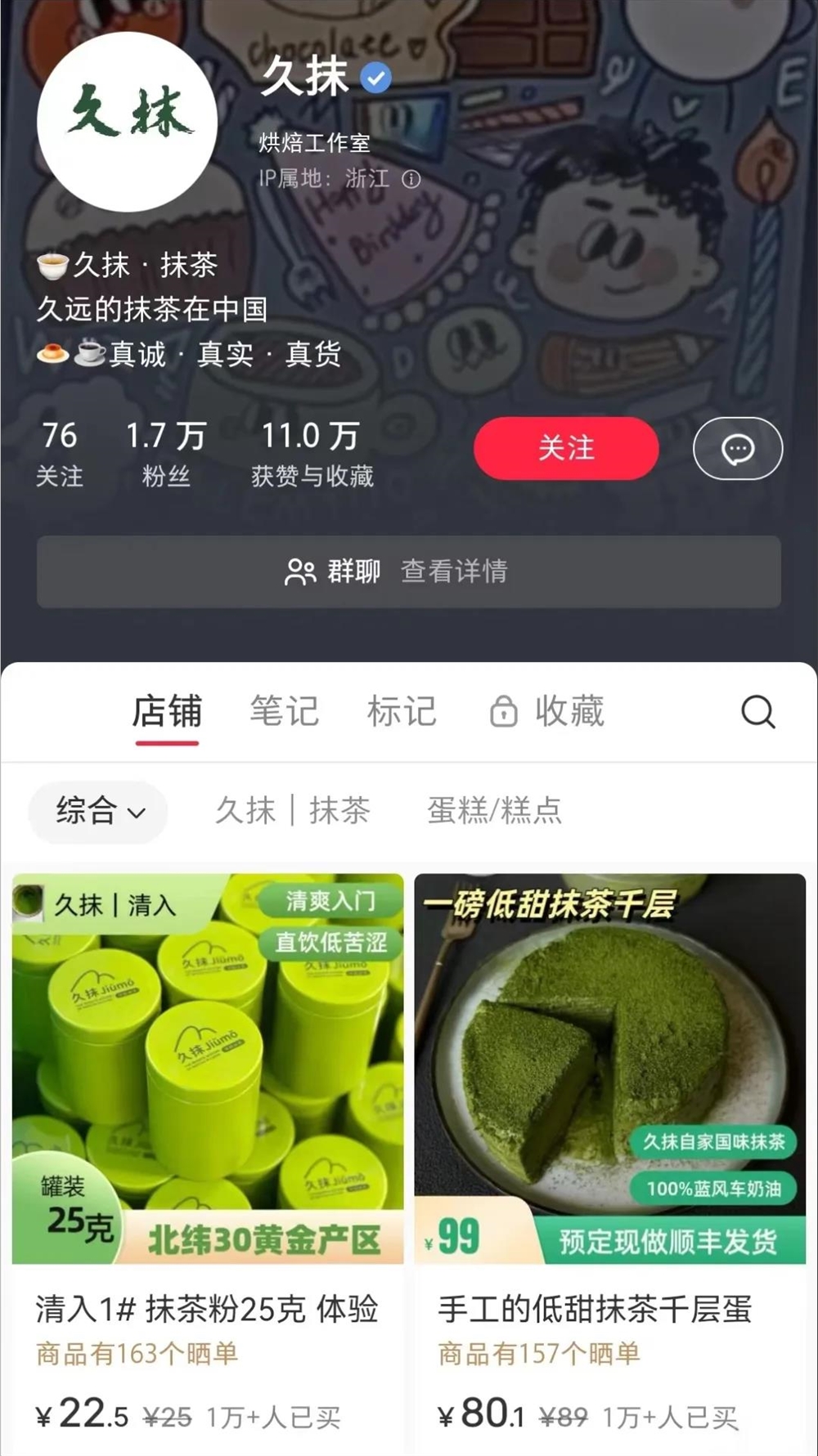
Task: Open the private message chat icon
Action: click(737, 448)
